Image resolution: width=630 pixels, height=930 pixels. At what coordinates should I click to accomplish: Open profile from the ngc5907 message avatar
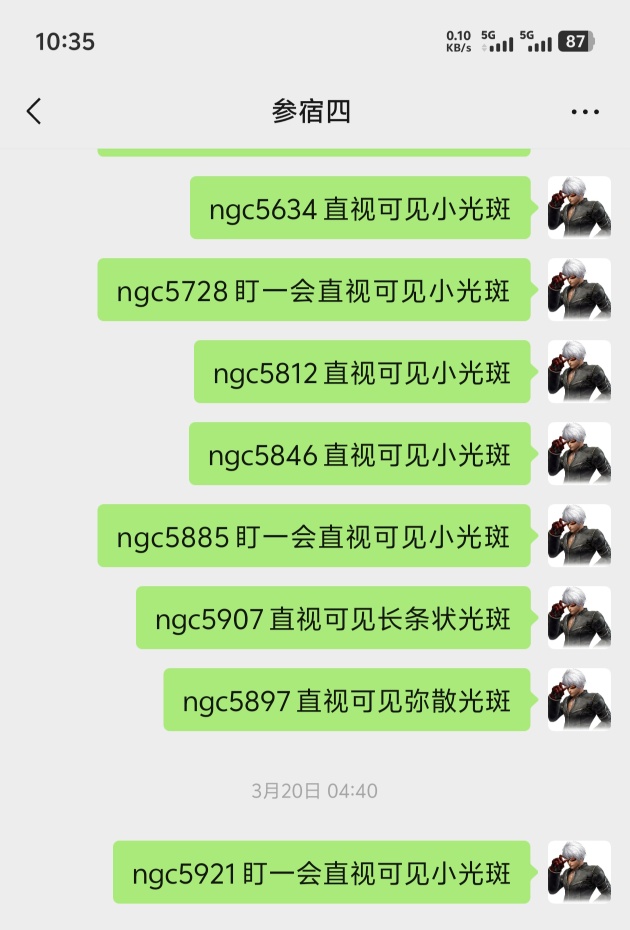(x=579, y=617)
